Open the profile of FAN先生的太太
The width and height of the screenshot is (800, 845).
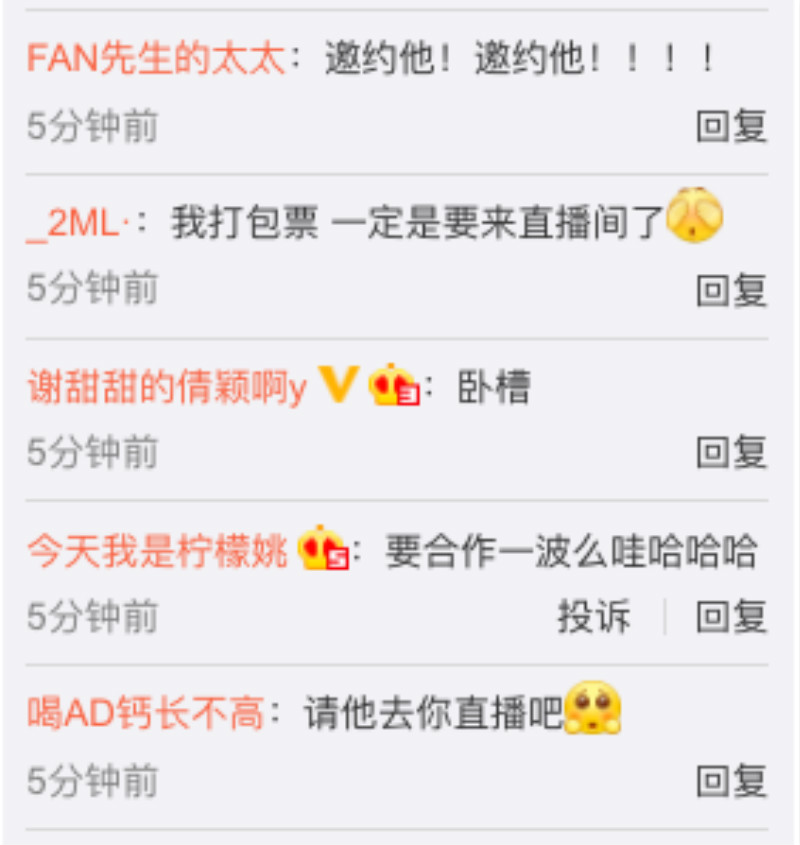[x=156, y=59]
